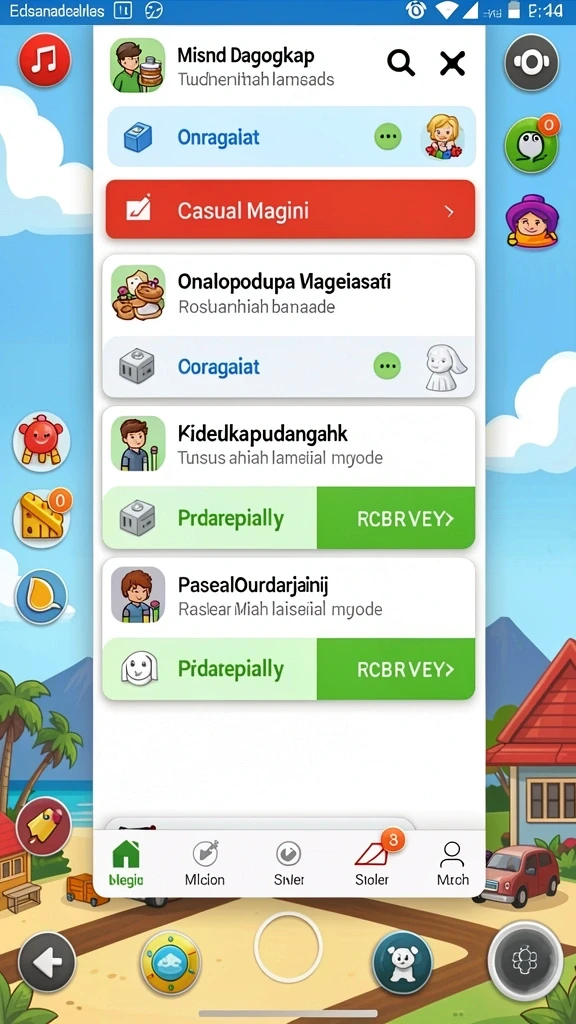Tap RCBRVEY button under Kidedkapudangahk
Viewport: 576px width, 1024px height.
coord(396,518)
